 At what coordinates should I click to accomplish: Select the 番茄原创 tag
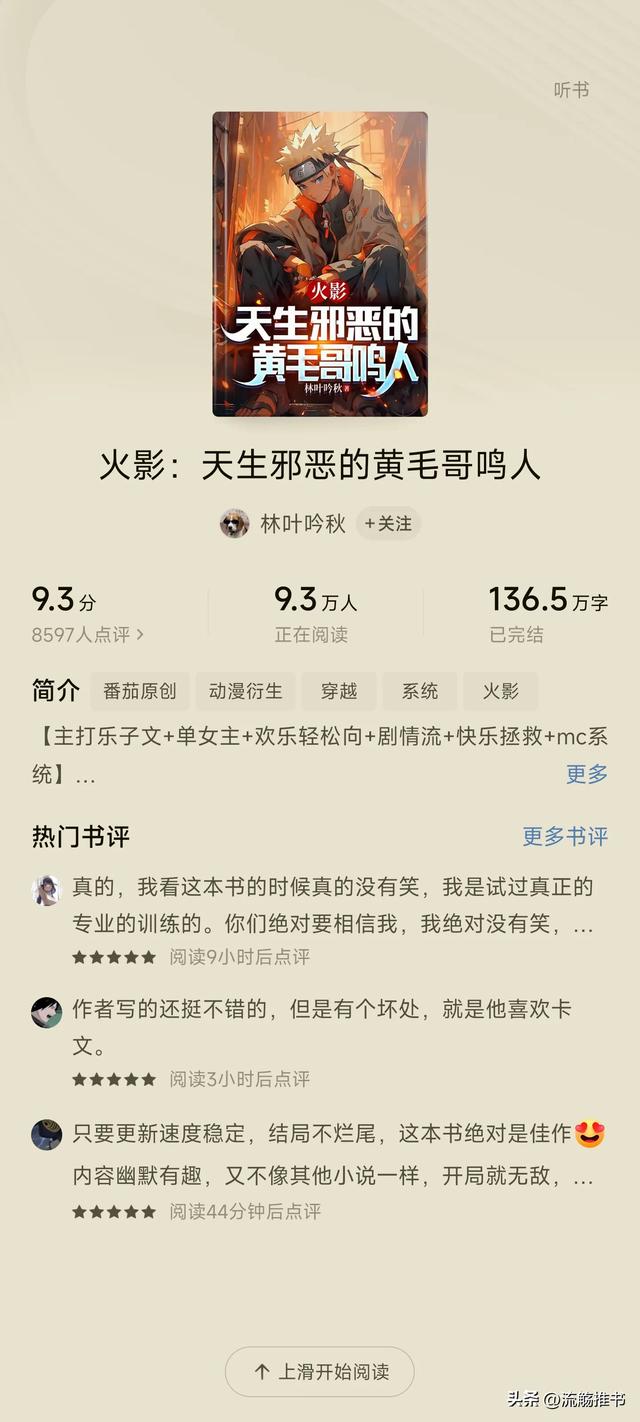click(140, 691)
